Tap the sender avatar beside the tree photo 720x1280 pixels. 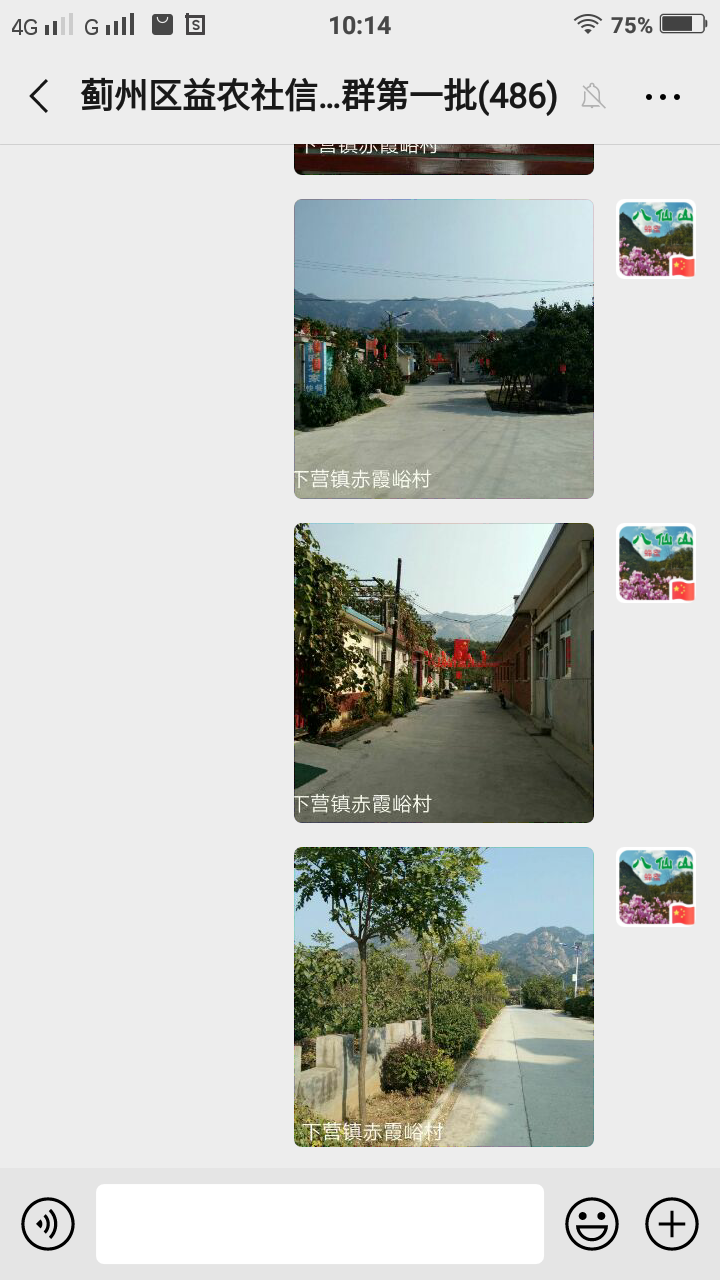(x=656, y=887)
